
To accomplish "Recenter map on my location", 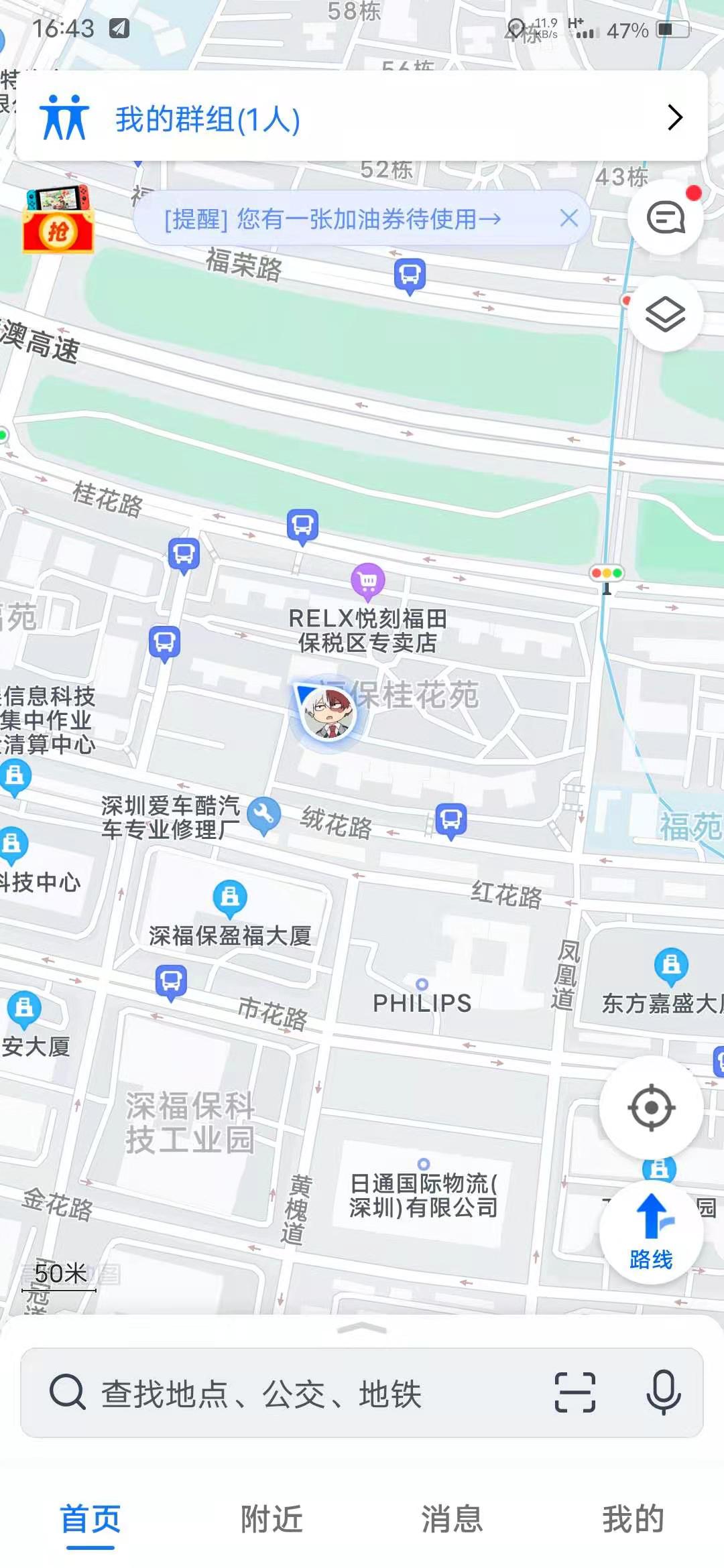I will click(x=651, y=1108).
